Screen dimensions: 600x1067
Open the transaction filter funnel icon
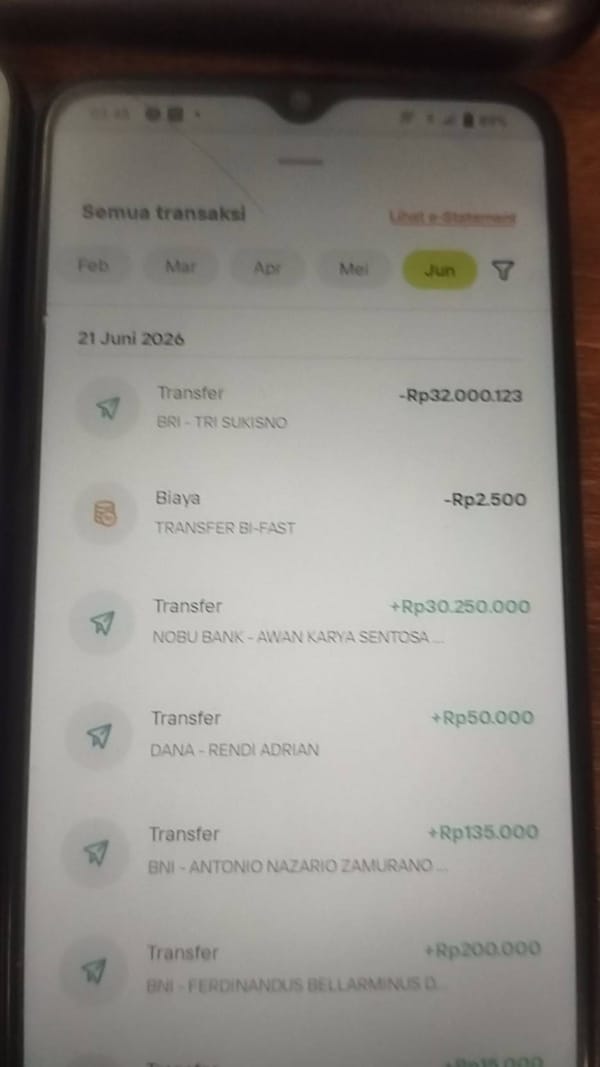coord(503,270)
